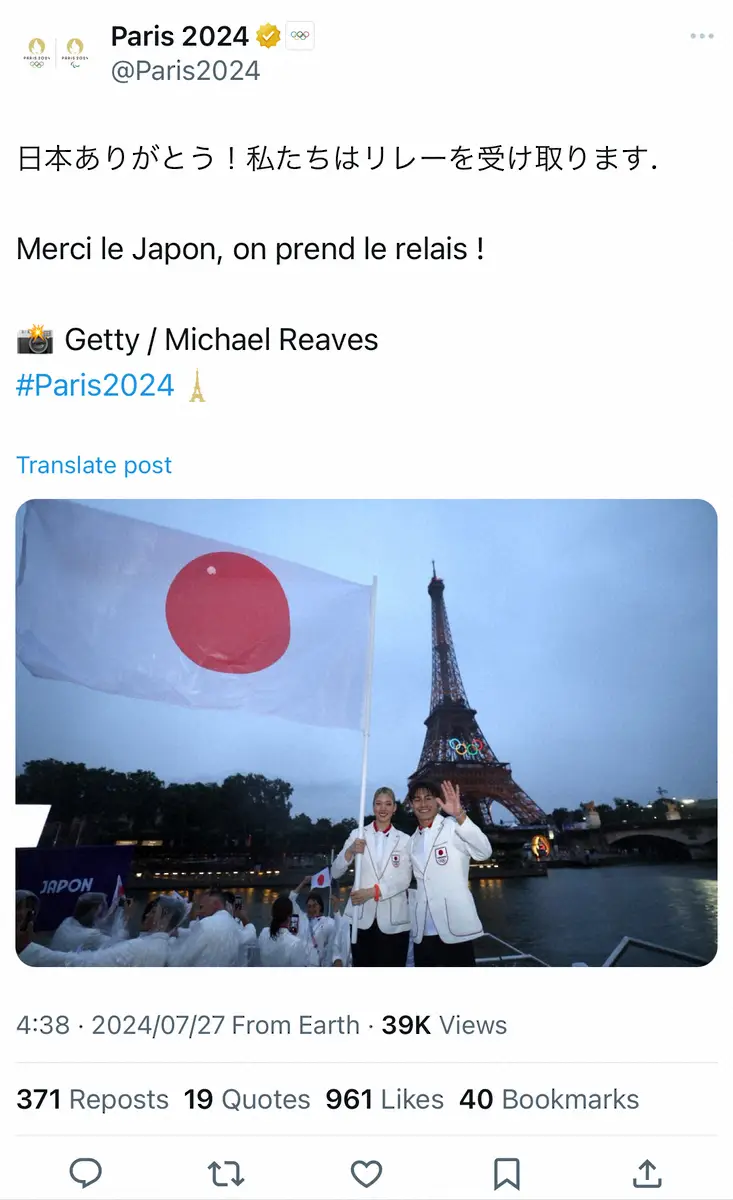View the 19 Quotes list
This screenshot has height=1200, width=733.
(247, 1099)
